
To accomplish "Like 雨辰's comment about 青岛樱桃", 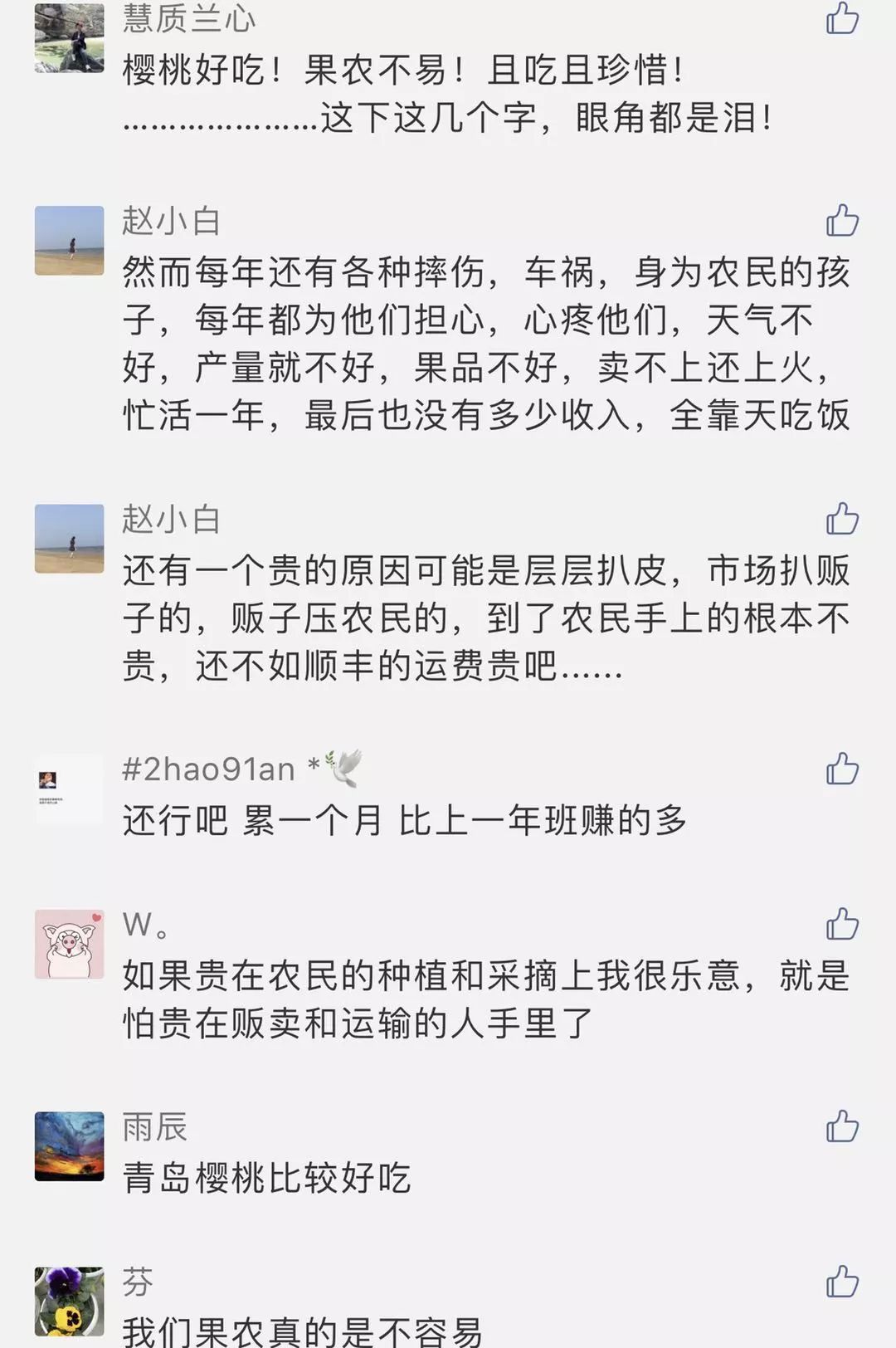I will [842, 1126].
